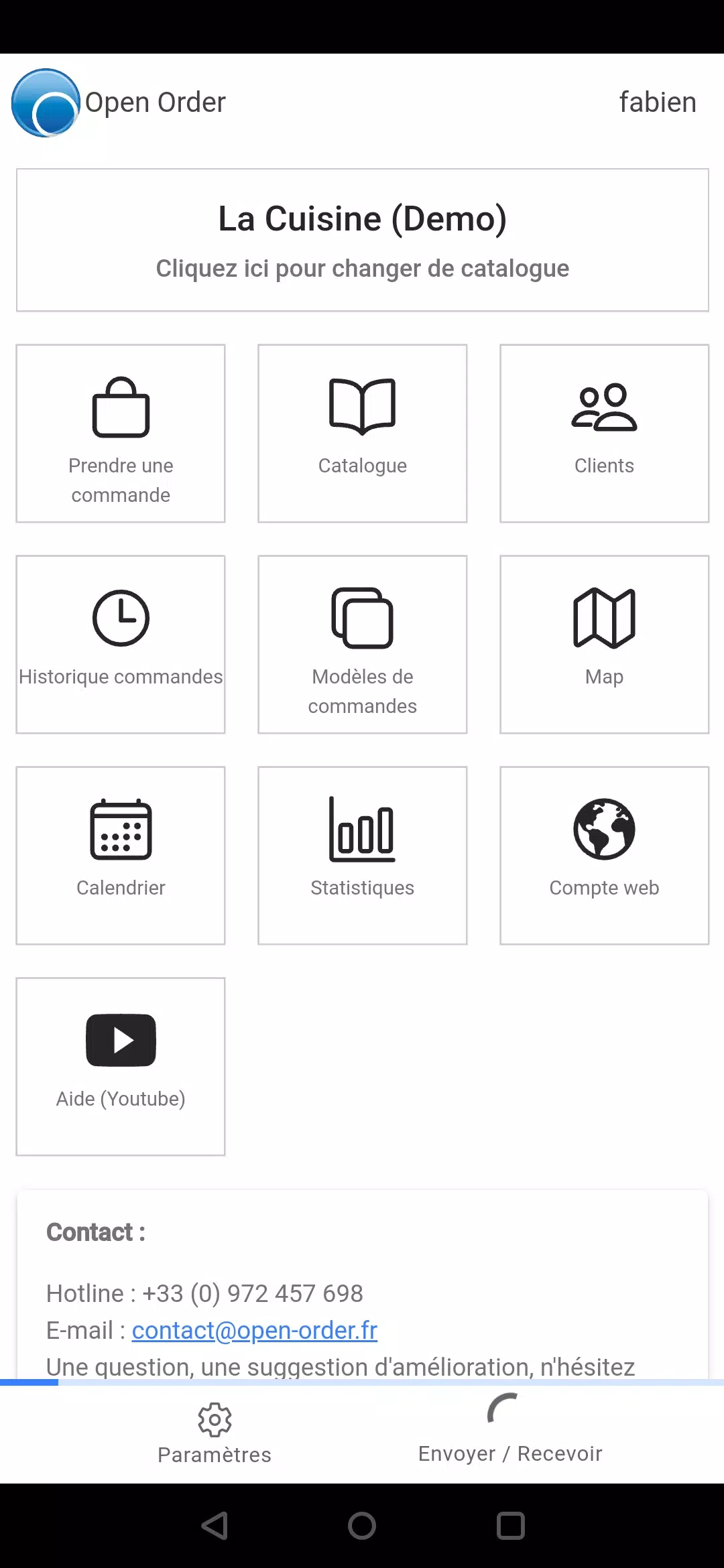Open Modèles de commandes
This screenshot has height=1568, width=724.
click(362, 645)
